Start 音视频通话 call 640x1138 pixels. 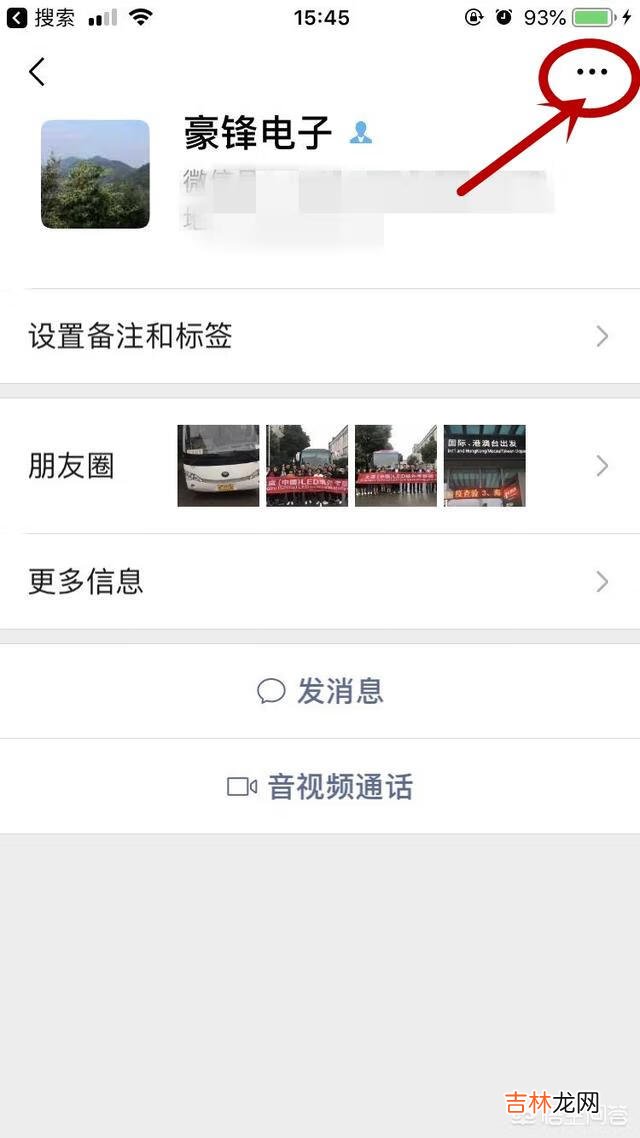click(320, 787)
